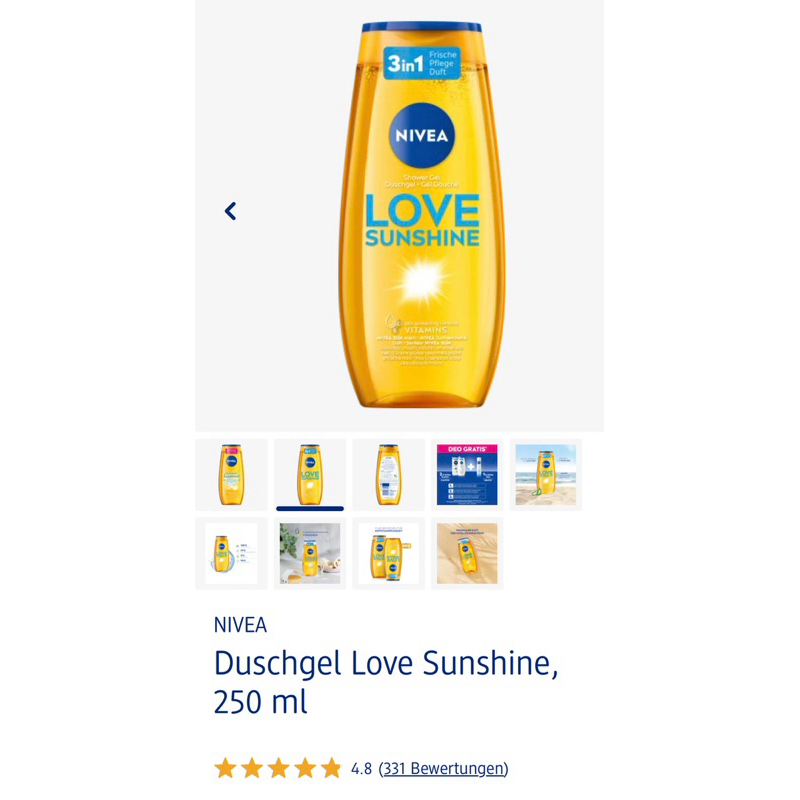Select the bottle on sand thumbnail
The height and width of the screenshot is (800, 800).
tap(467, 553)
